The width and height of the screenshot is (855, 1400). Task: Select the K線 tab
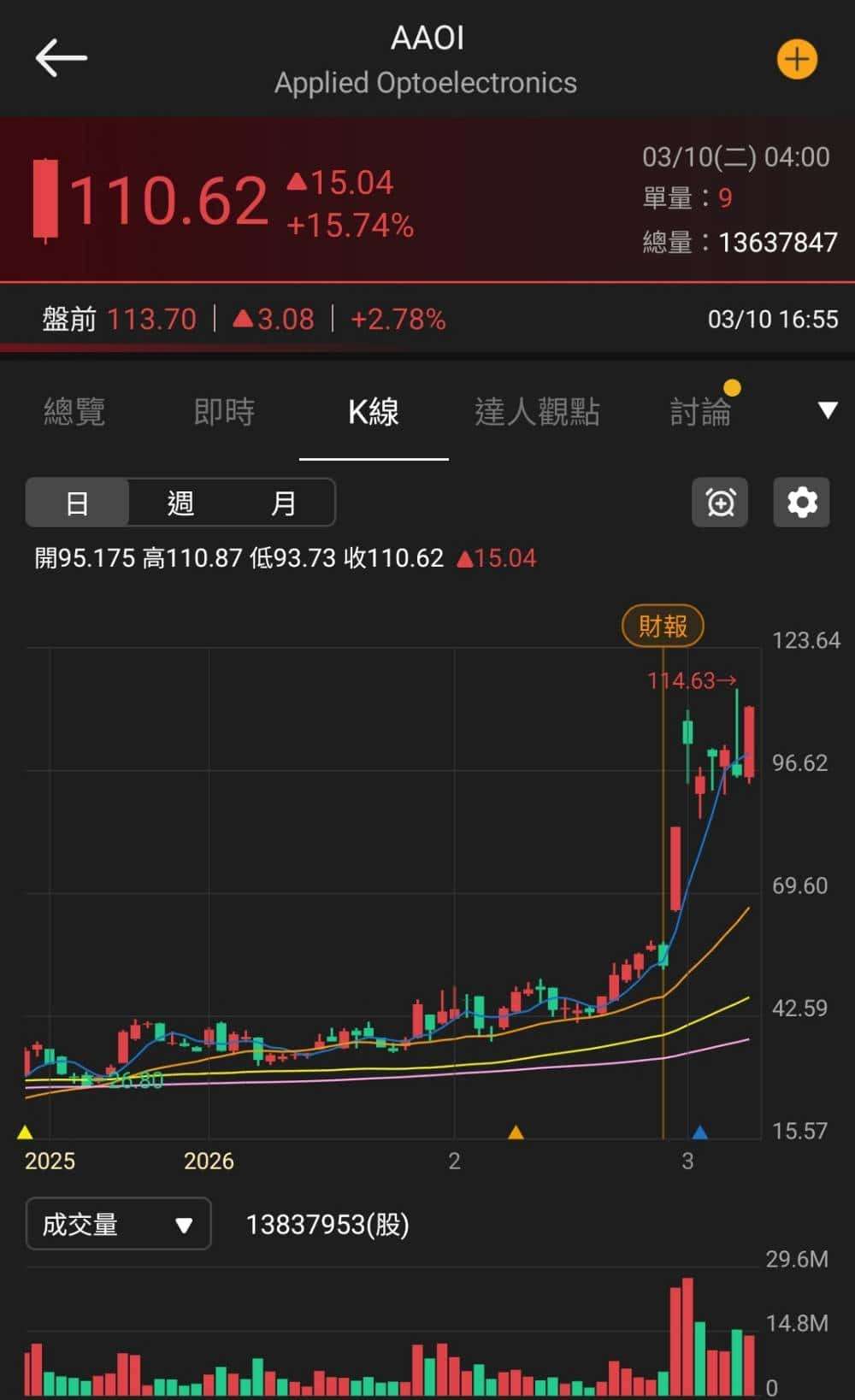point(374,412)
